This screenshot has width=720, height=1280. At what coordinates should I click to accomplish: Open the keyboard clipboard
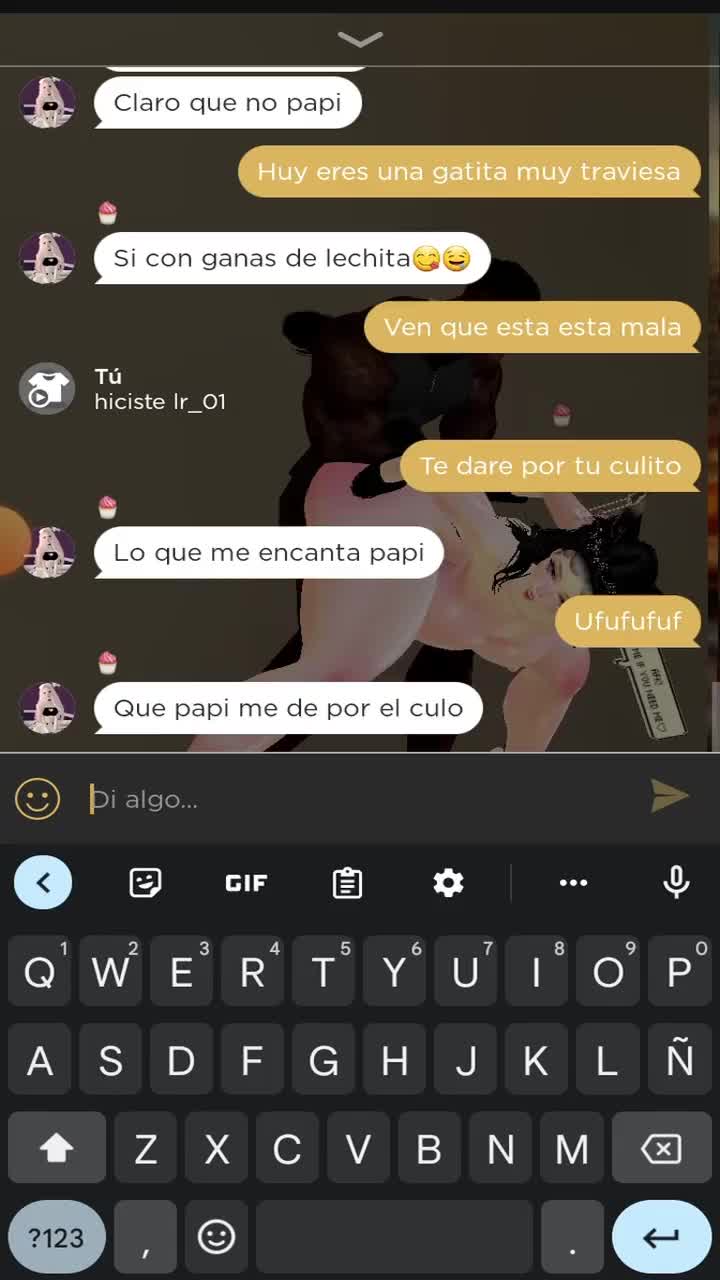click(347, 883)
